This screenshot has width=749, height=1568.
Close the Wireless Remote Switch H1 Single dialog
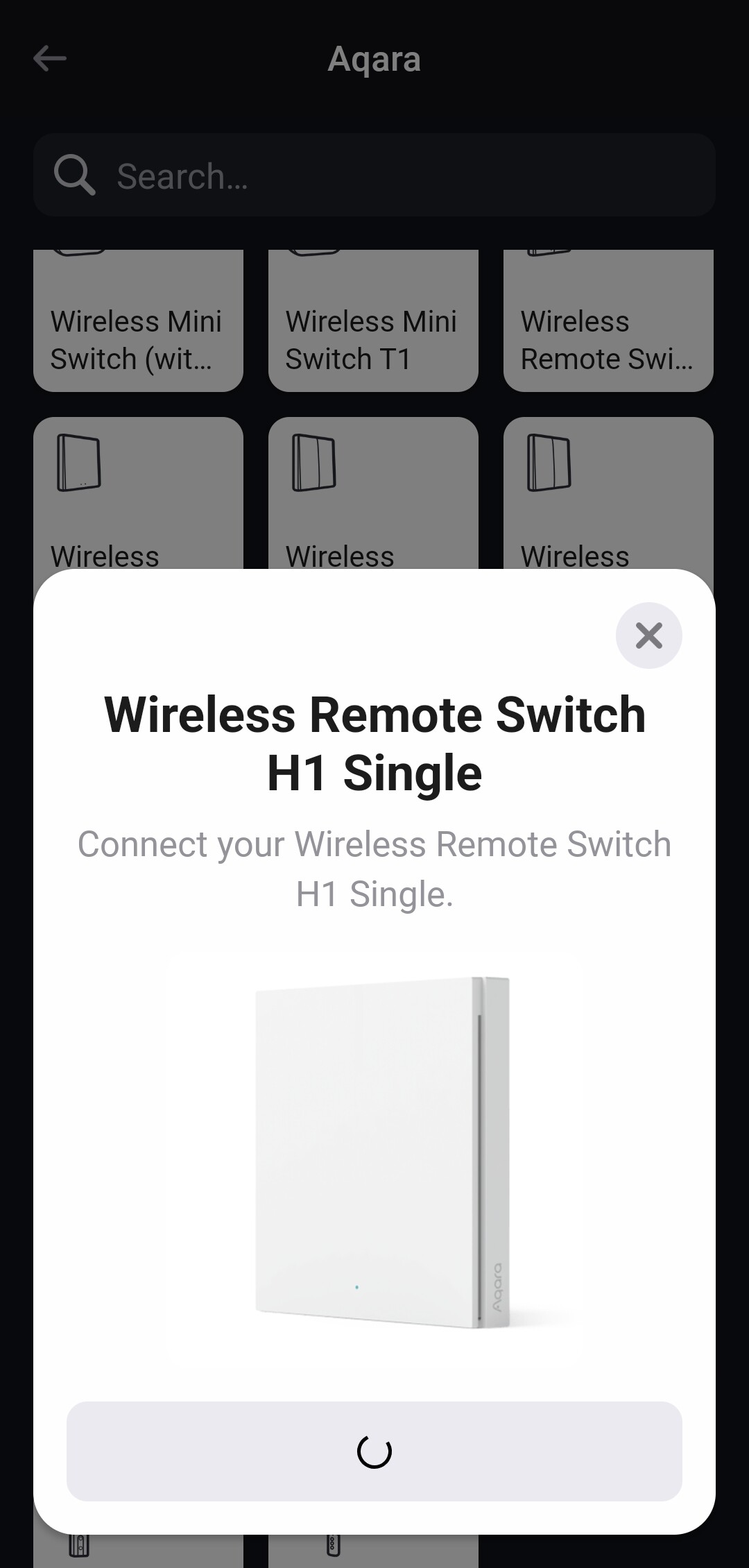(x=648, y=636)
